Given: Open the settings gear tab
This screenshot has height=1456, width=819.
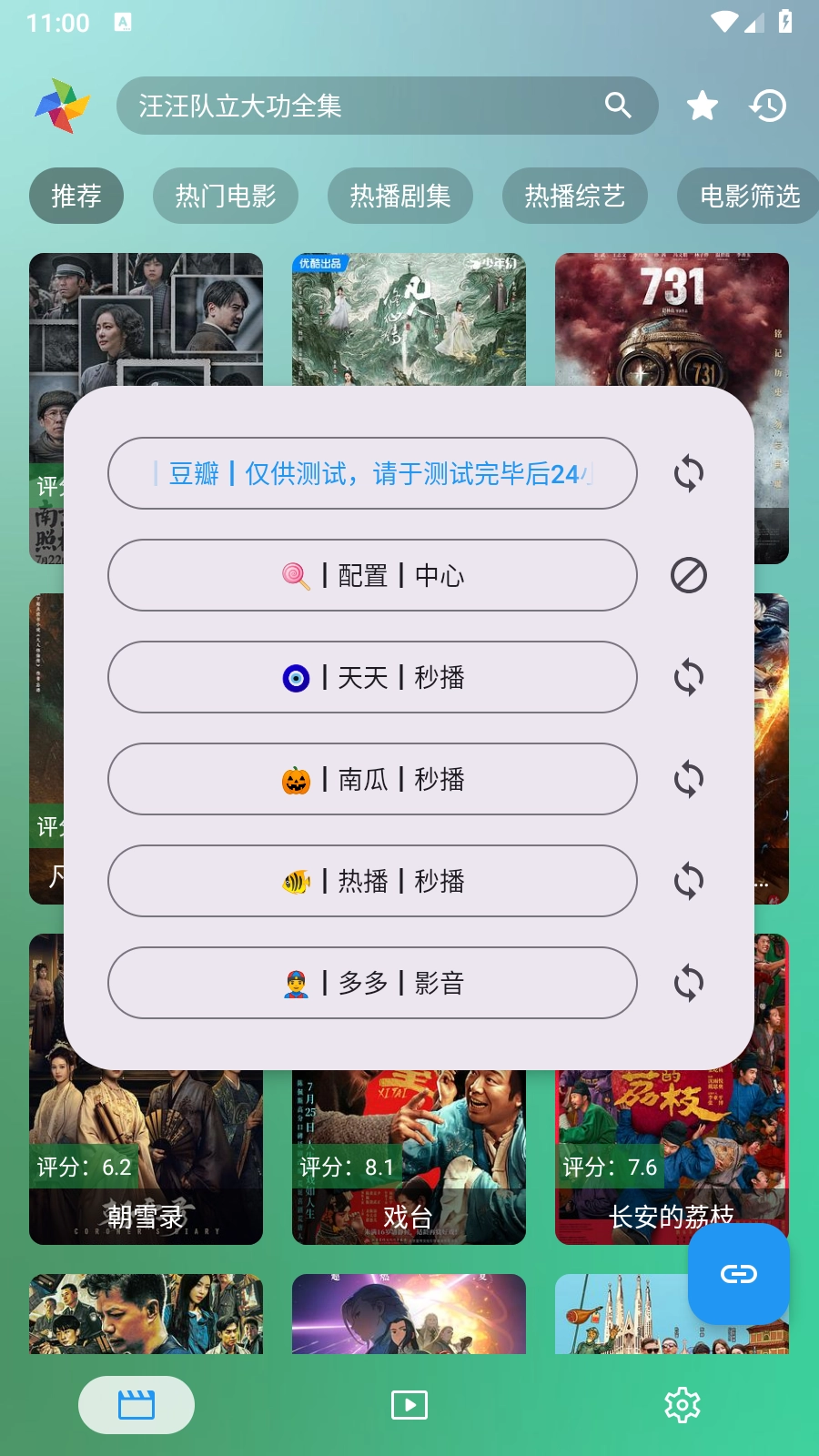Looking at the screenshot, I should coord(682,1405).
